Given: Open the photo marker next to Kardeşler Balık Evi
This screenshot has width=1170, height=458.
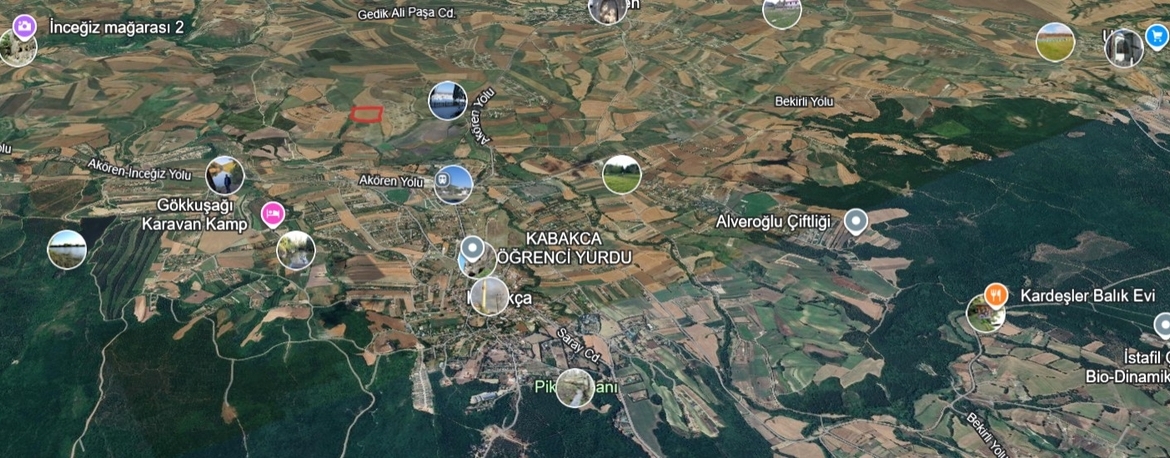Looking at the screenshot, I should coord(985,314).
